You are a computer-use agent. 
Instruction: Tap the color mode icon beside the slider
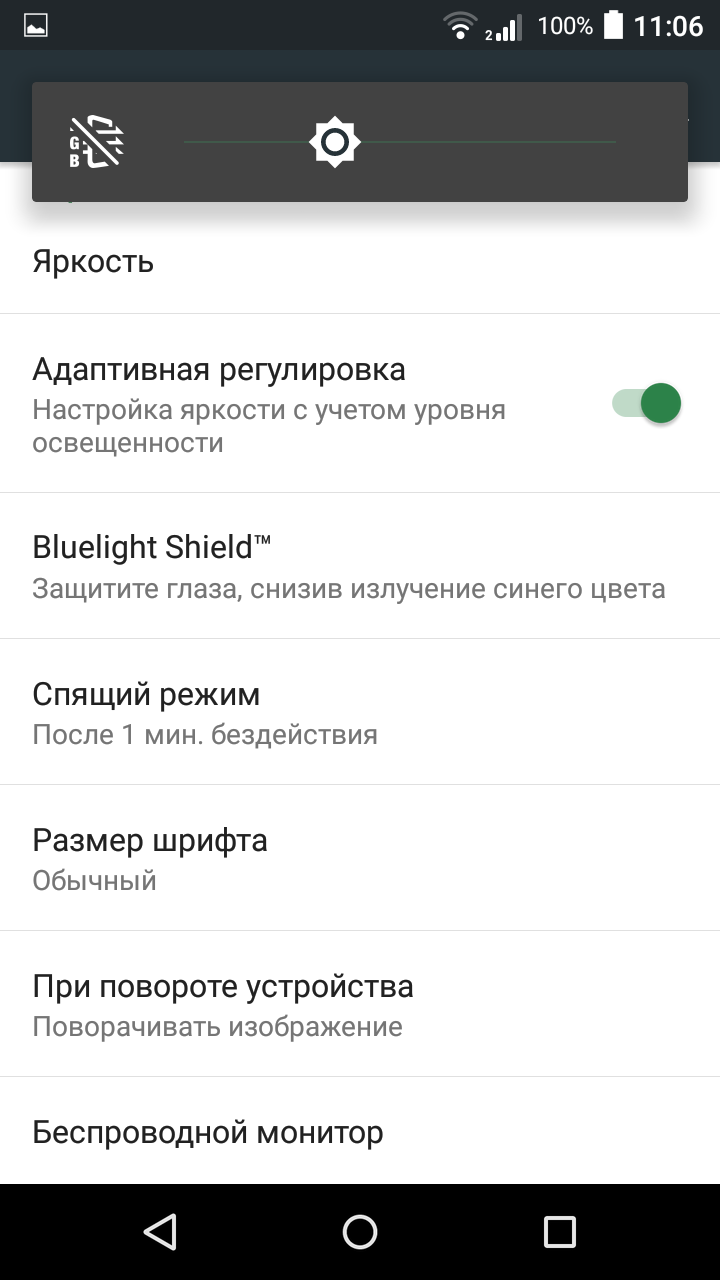[x=97, y=142]
